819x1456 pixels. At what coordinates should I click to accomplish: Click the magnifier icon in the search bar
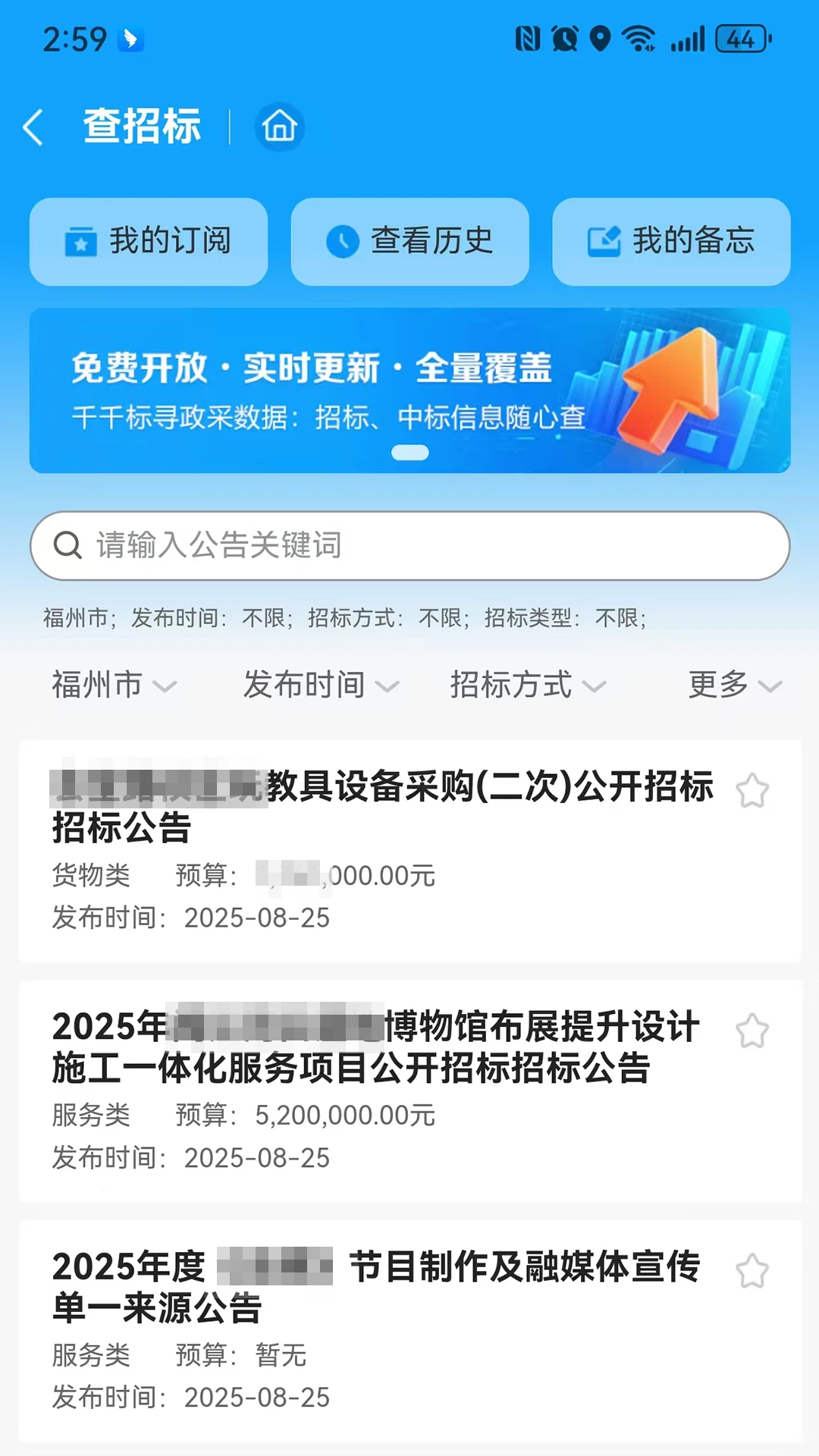click(68, 544)
